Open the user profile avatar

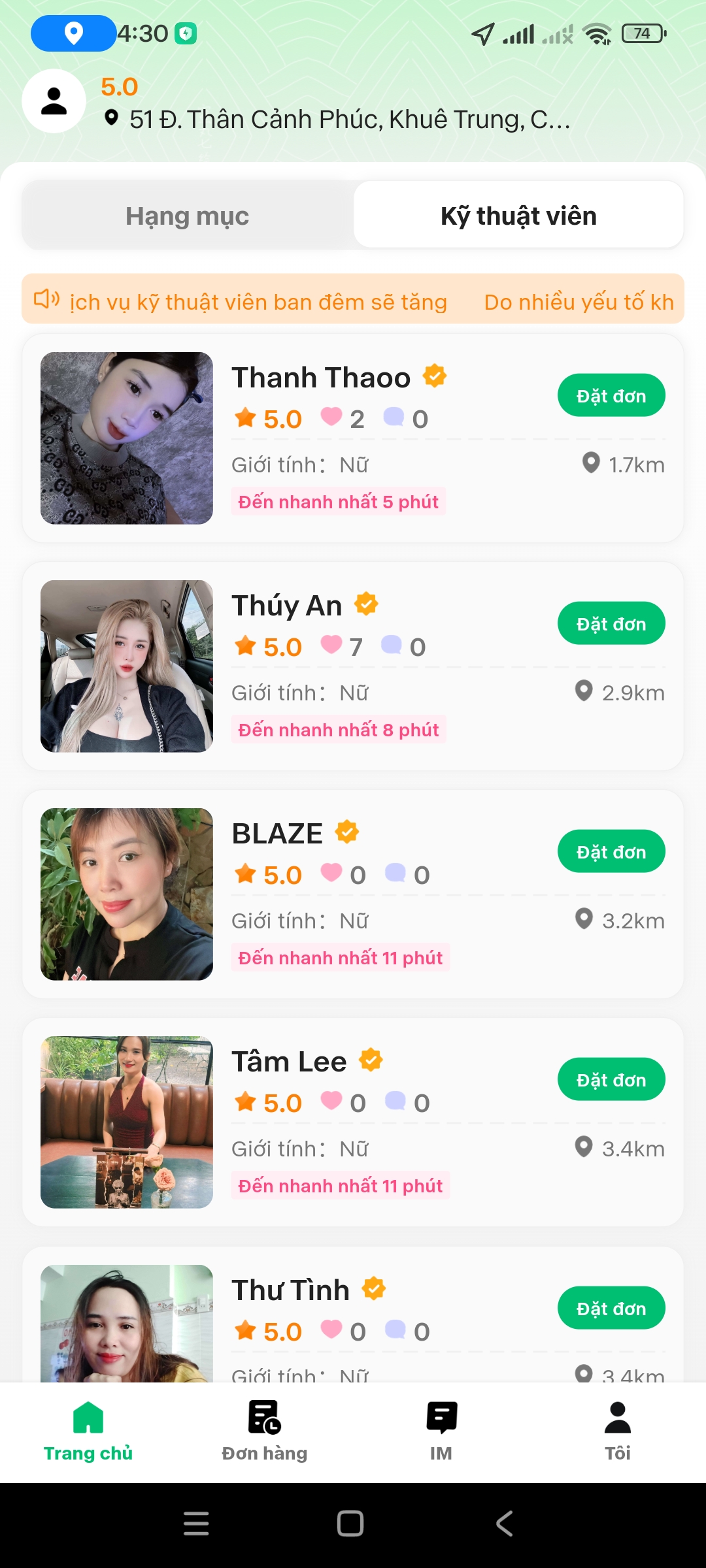[x=54, y=101]
